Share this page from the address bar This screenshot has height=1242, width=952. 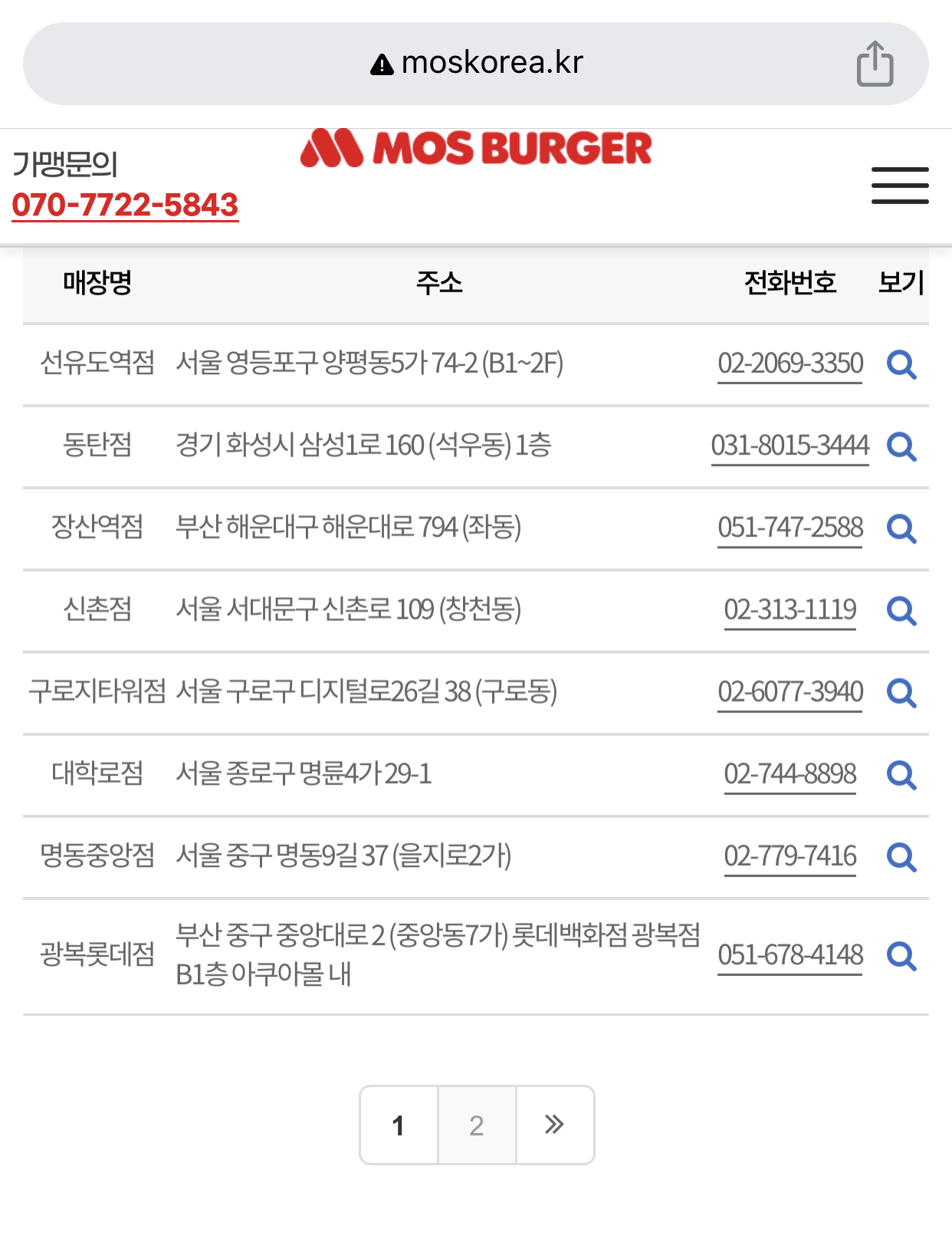tap(875, 64)
